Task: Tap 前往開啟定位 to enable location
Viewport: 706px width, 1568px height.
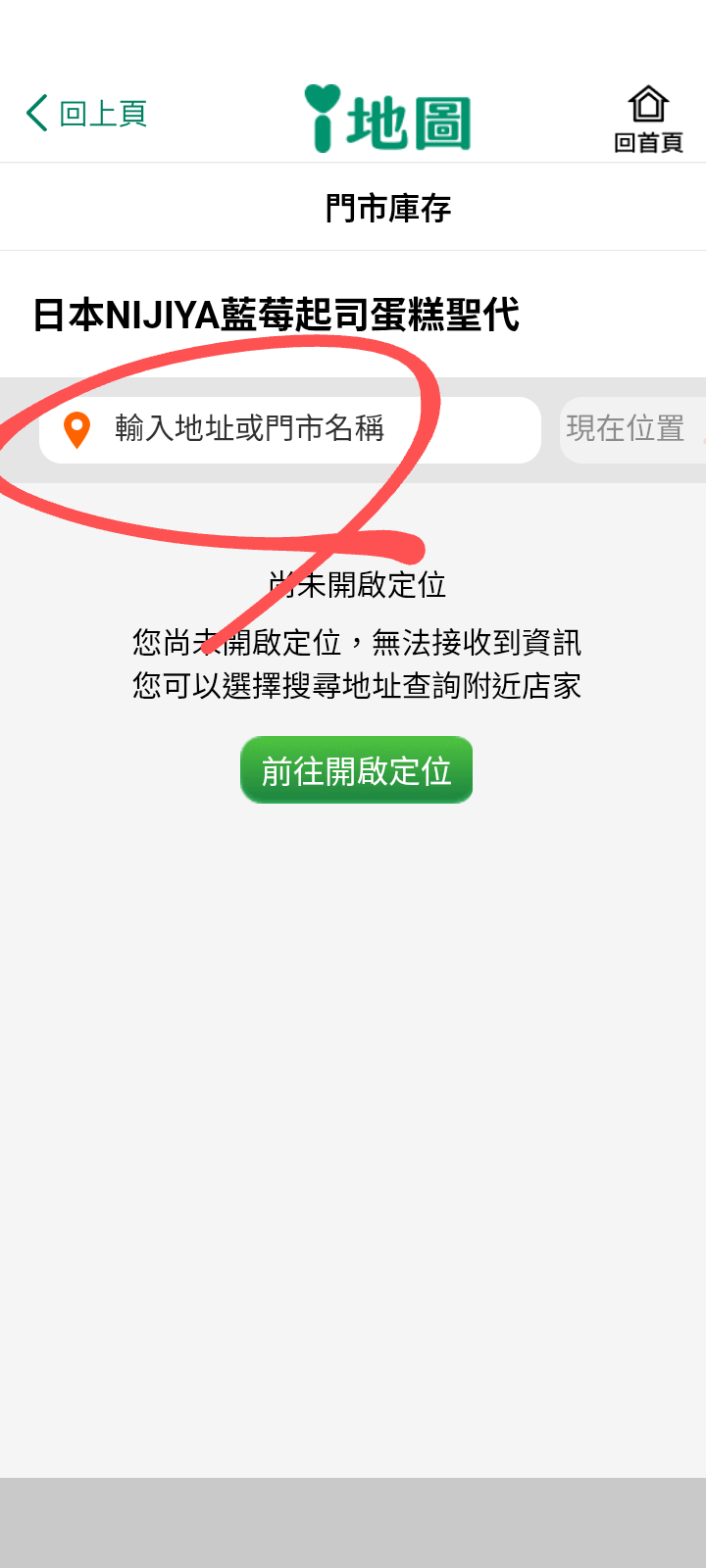Action: 356,770
